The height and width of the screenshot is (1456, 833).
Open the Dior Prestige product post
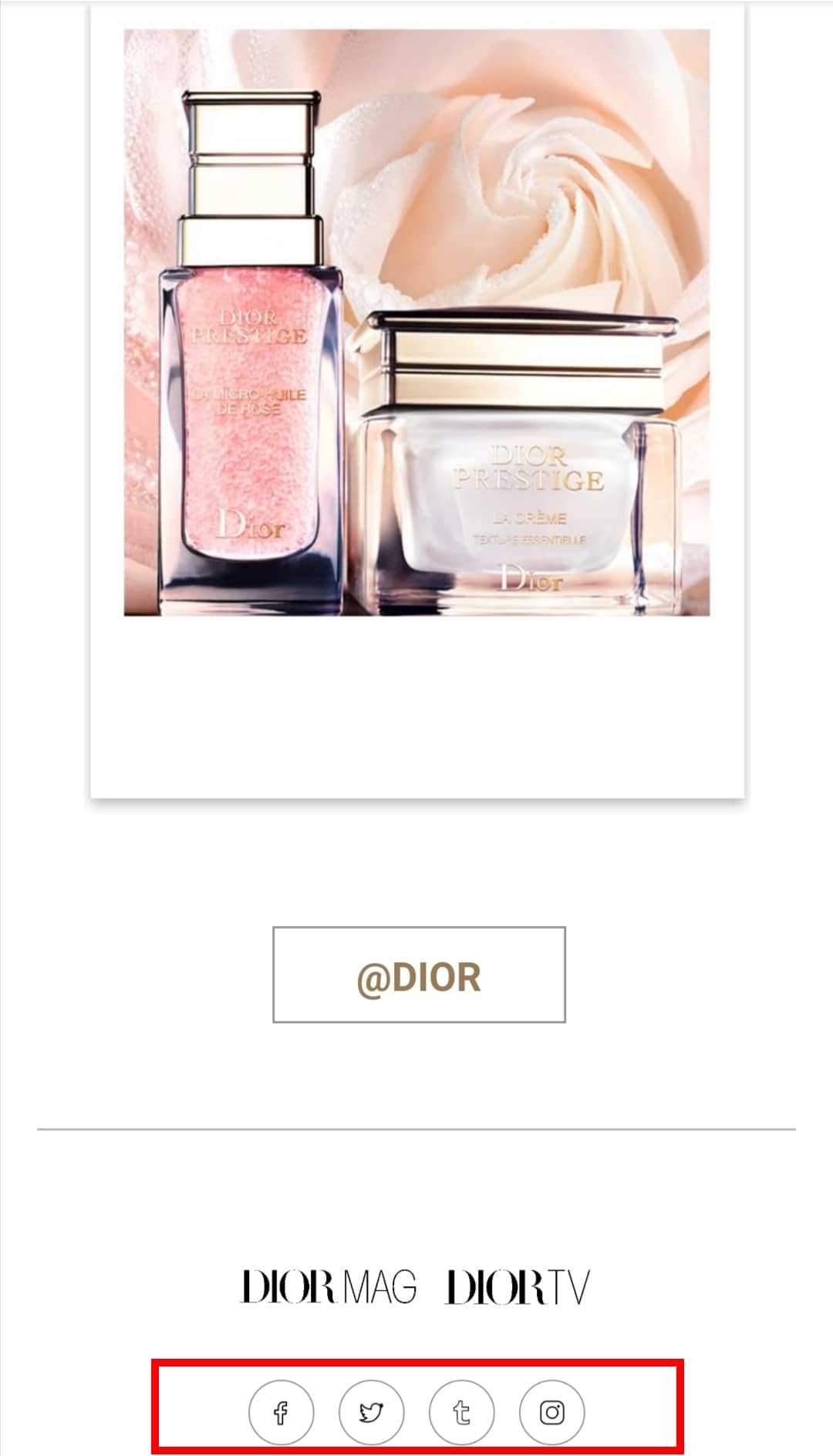(416, 323)
